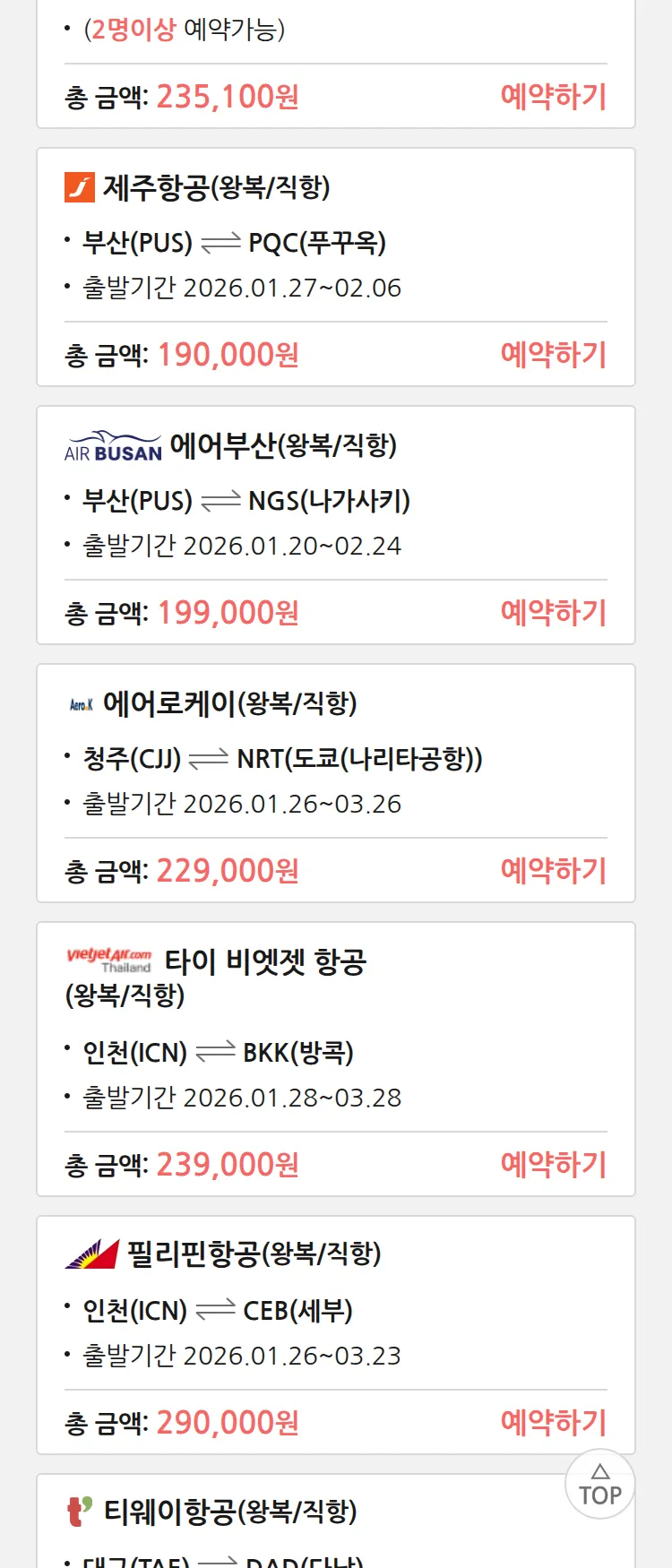Tap 예약하기 for the 235,100원 fare
672x1568 pixels.
click(x=553, y=97)
